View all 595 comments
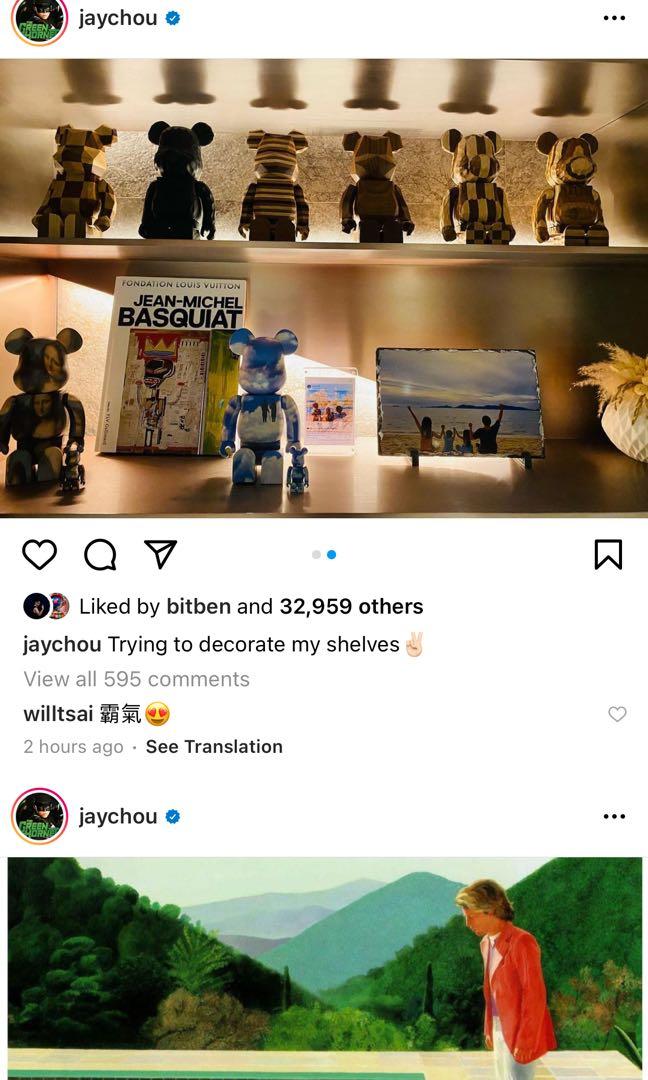The height and width of the screenshot is (1080, 648). (x=136, y=679)
